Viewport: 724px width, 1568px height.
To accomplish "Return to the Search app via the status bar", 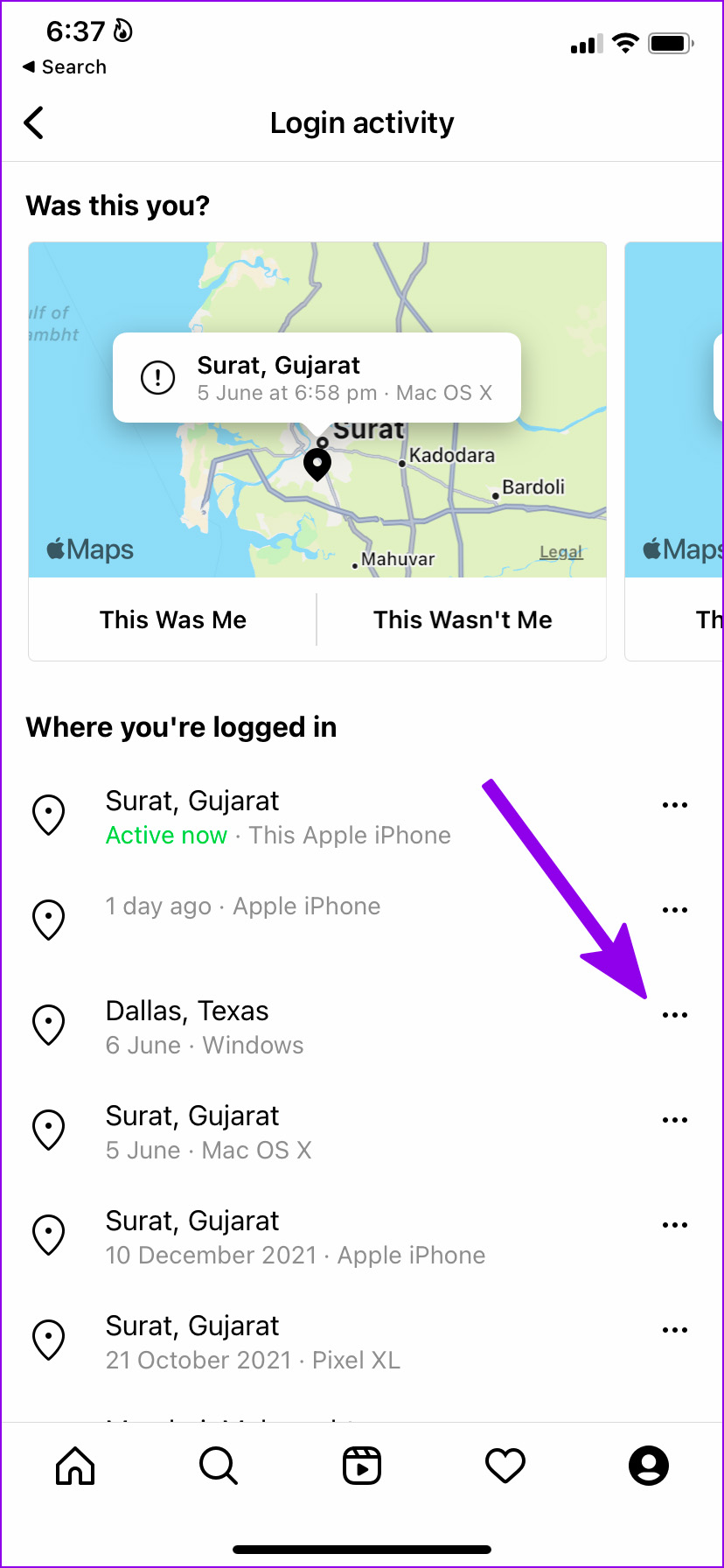I will click(65, 67).
